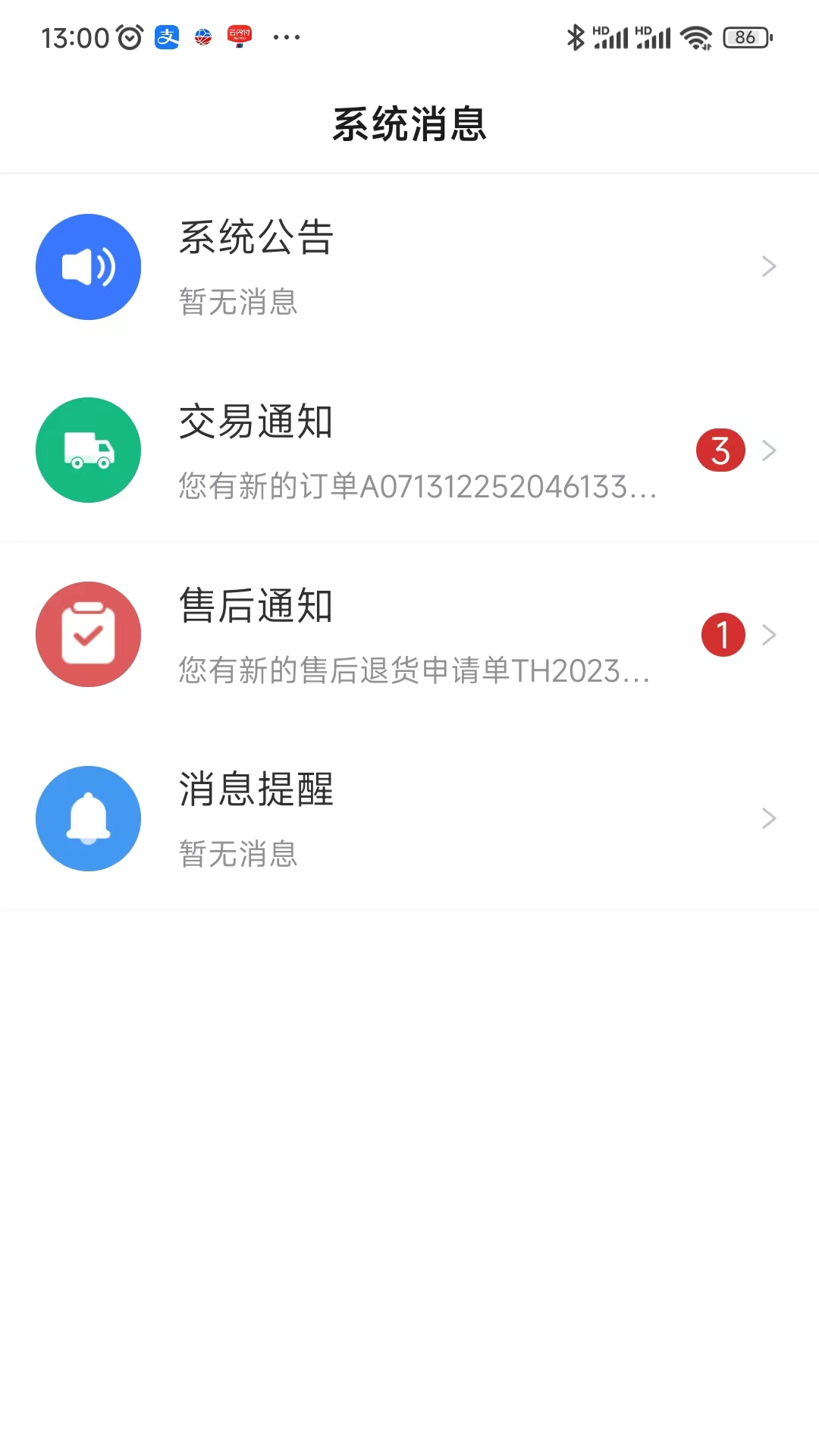Image resolution: width=819 pixels, height=1456 pixels.
Task: Expand 系统公告 using its right chevron
Action: pos(770,265)
